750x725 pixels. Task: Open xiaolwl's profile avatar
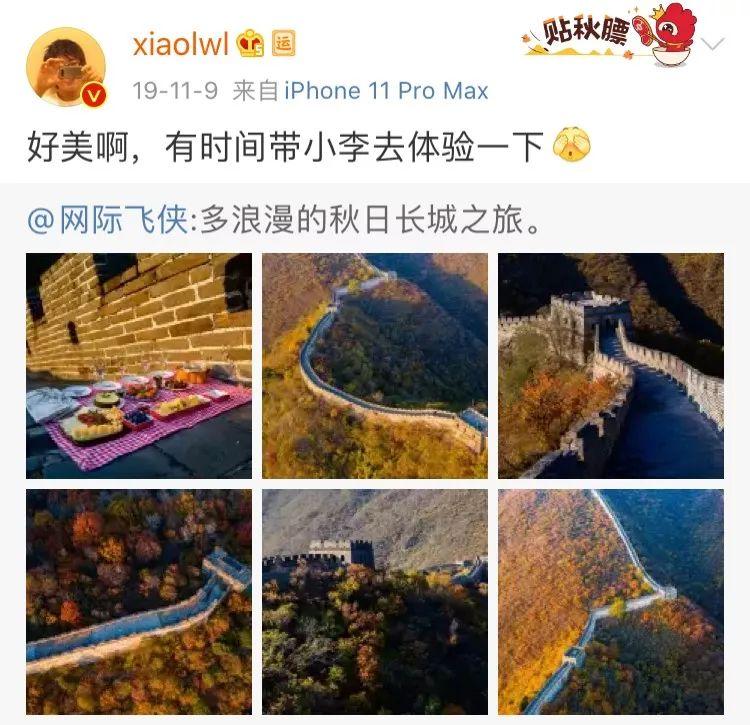pyautogui.click(x=66, y=66)
